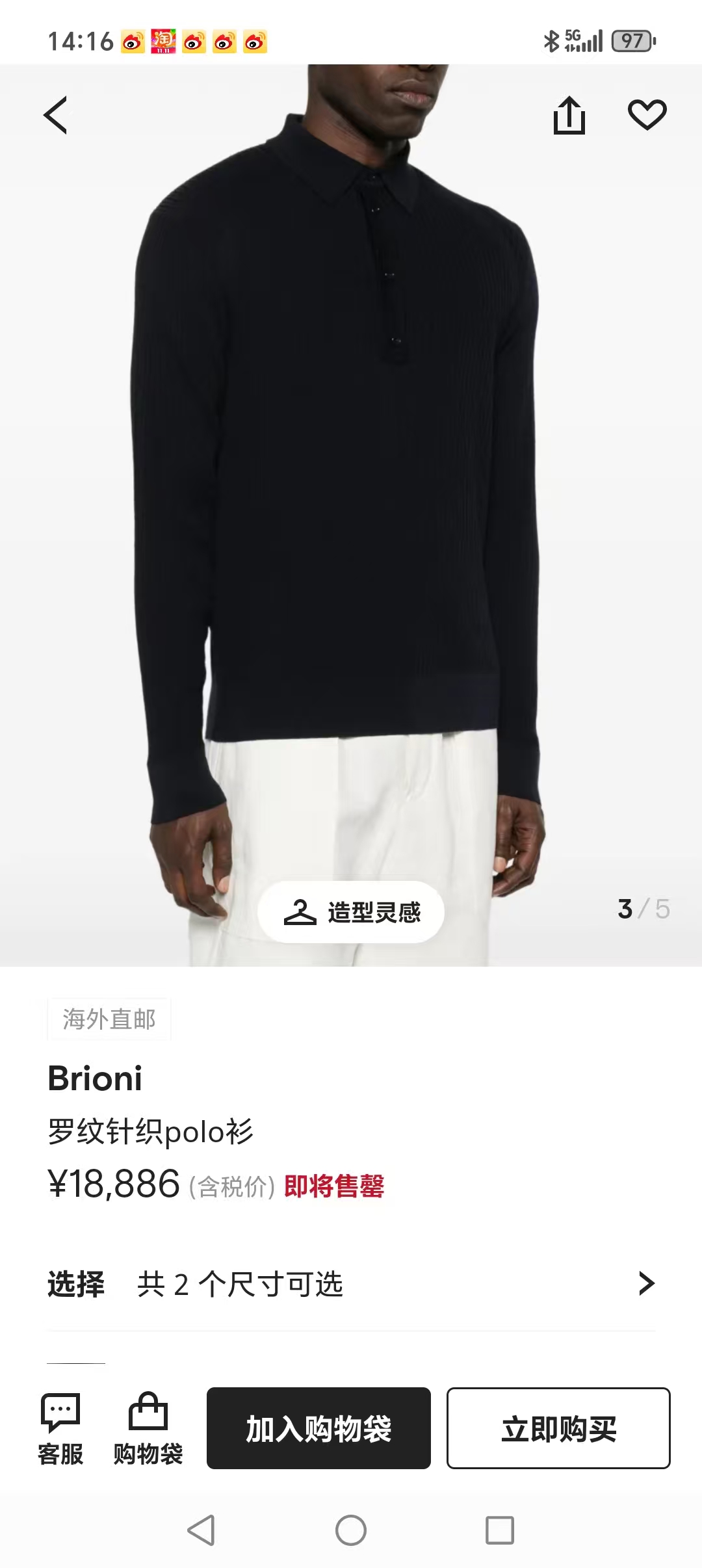Open recent apps from navigation bar
This screenshot has height=1568, width=702.
tap(500, 1530)
